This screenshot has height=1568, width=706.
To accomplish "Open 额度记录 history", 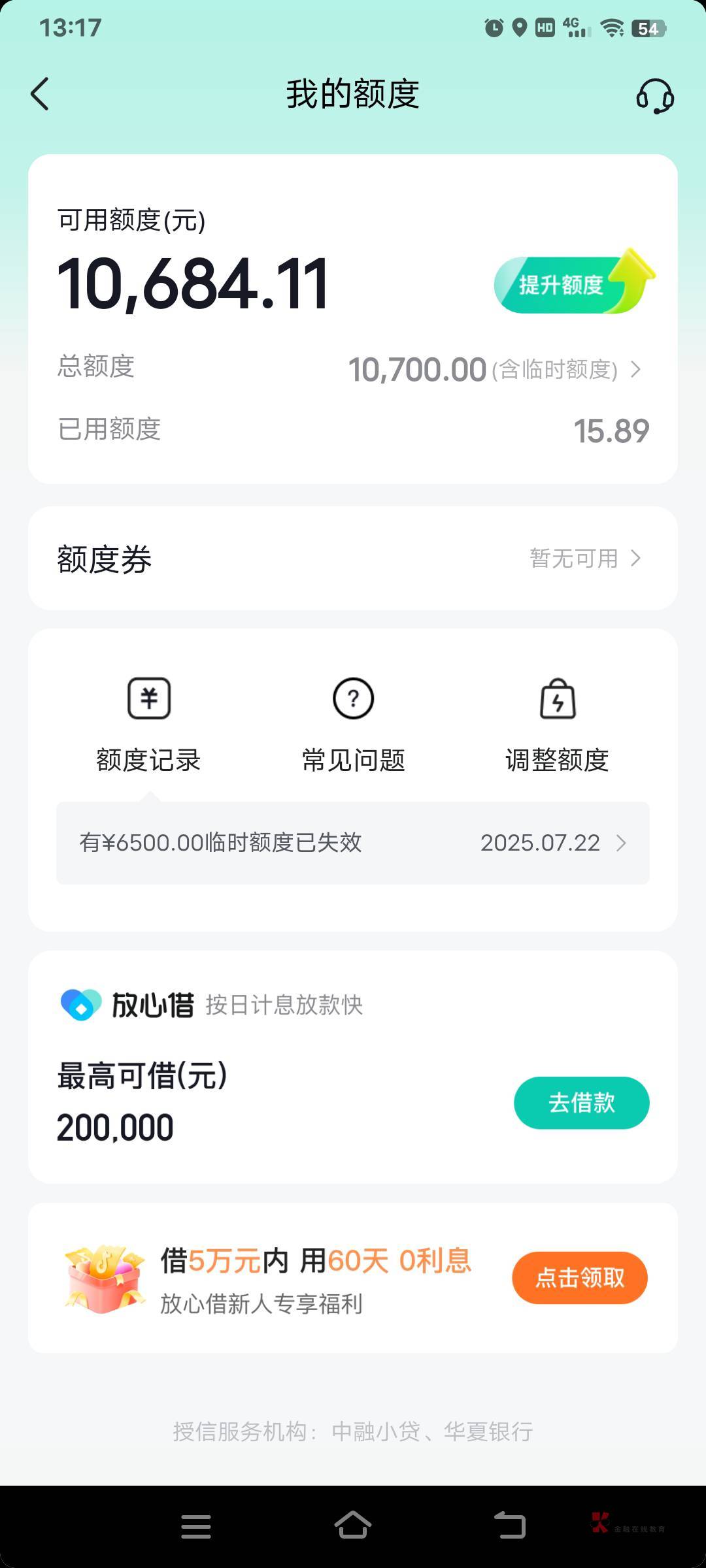I will 149,725.
